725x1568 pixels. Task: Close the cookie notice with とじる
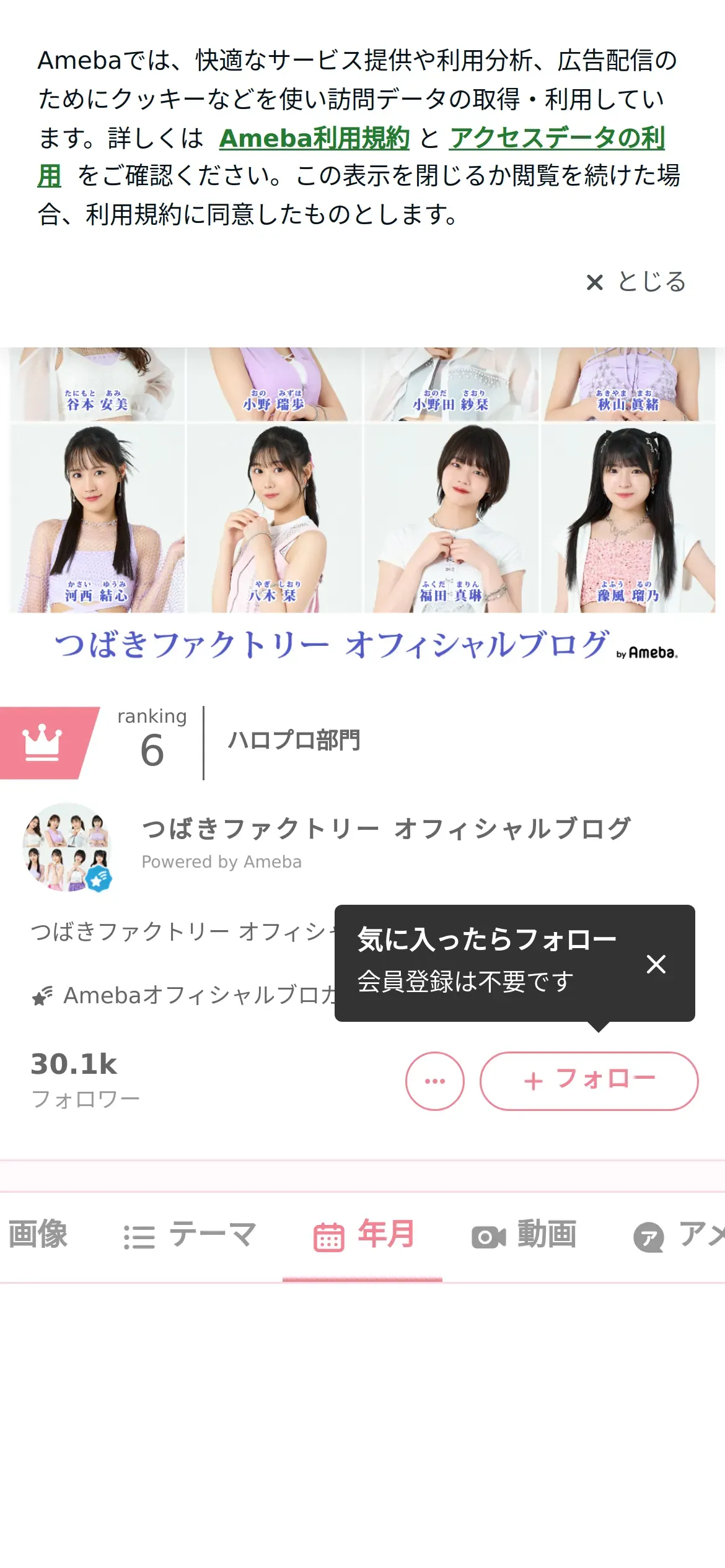pyautogui.click(x=636, y=282)
